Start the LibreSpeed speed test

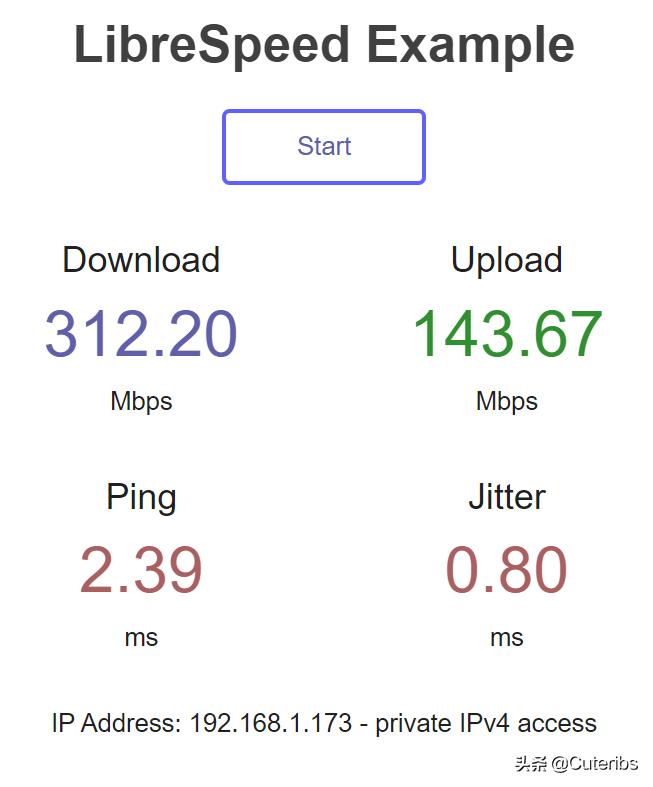click(324, 147)
